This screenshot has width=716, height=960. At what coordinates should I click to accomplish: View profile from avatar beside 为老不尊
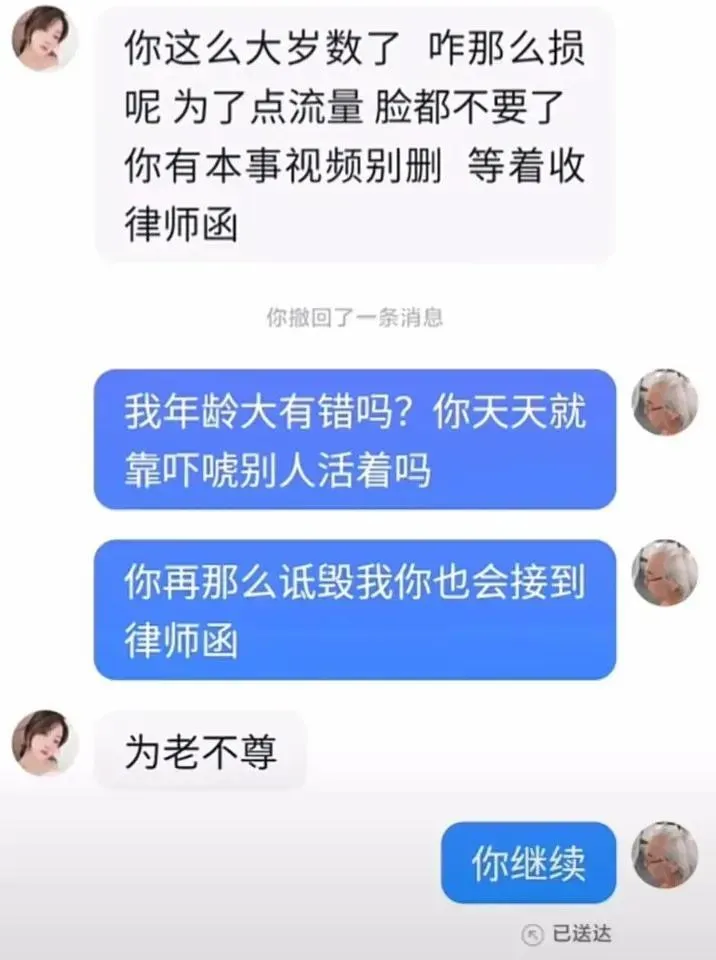pyautogui.click(x=44, y=743)
